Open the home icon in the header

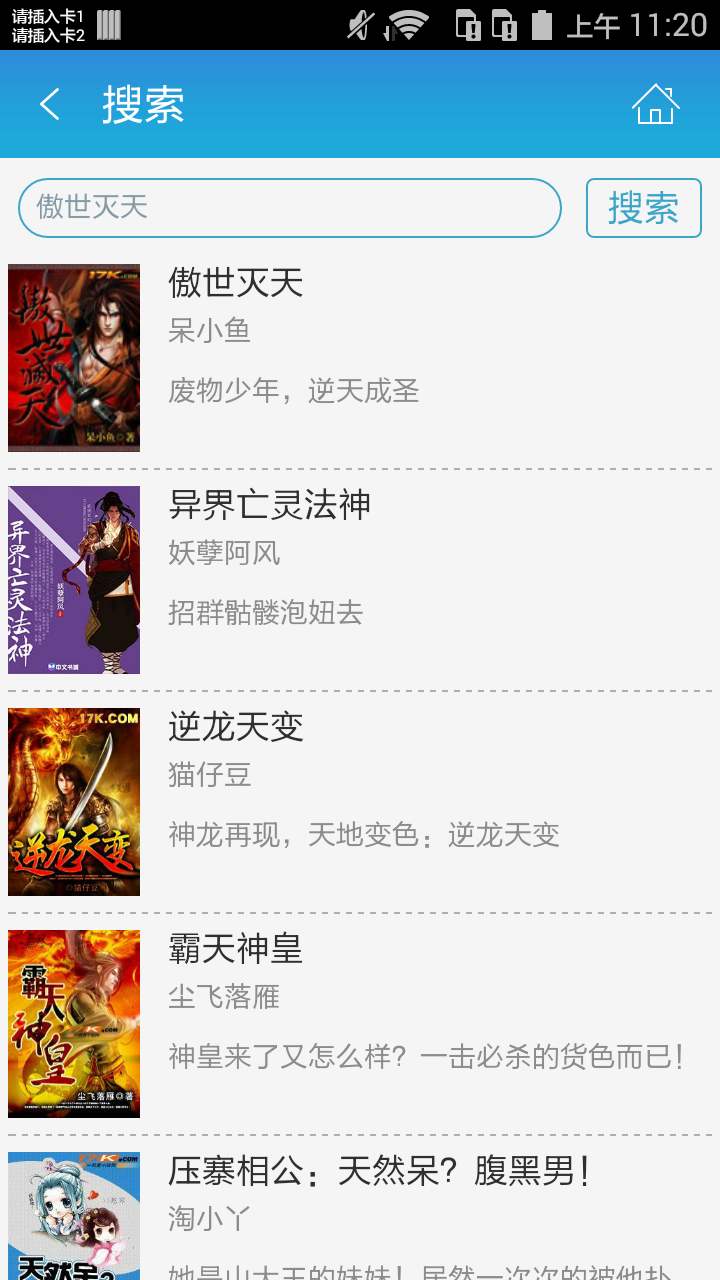[x=655, y=104]
